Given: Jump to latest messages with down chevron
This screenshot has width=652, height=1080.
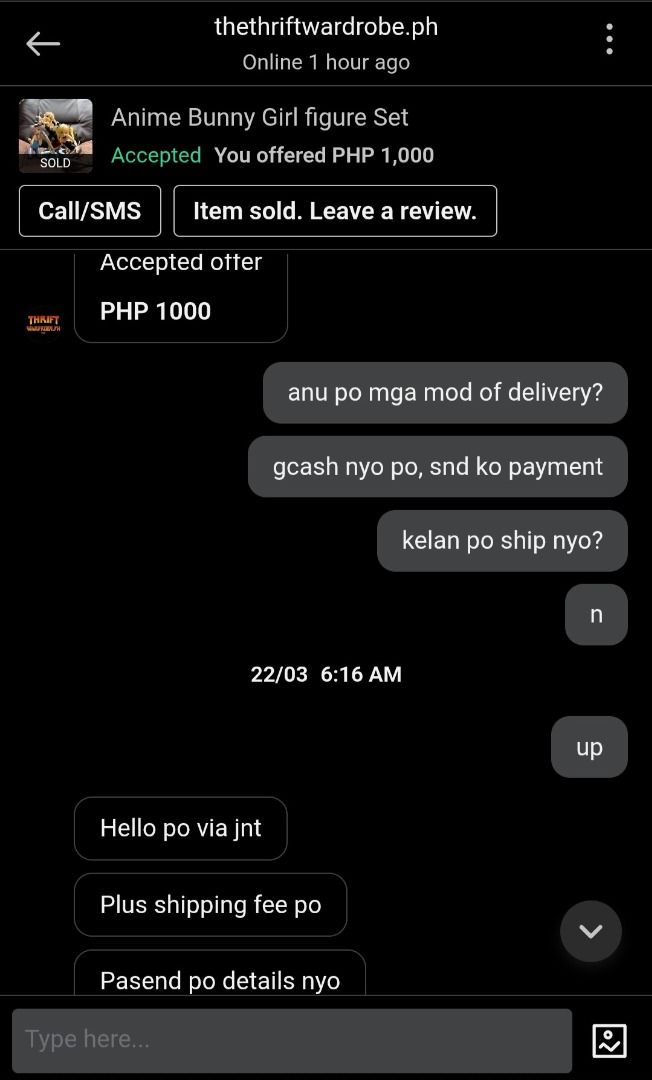Looking at the screenshot, I should tap(591, 931).
